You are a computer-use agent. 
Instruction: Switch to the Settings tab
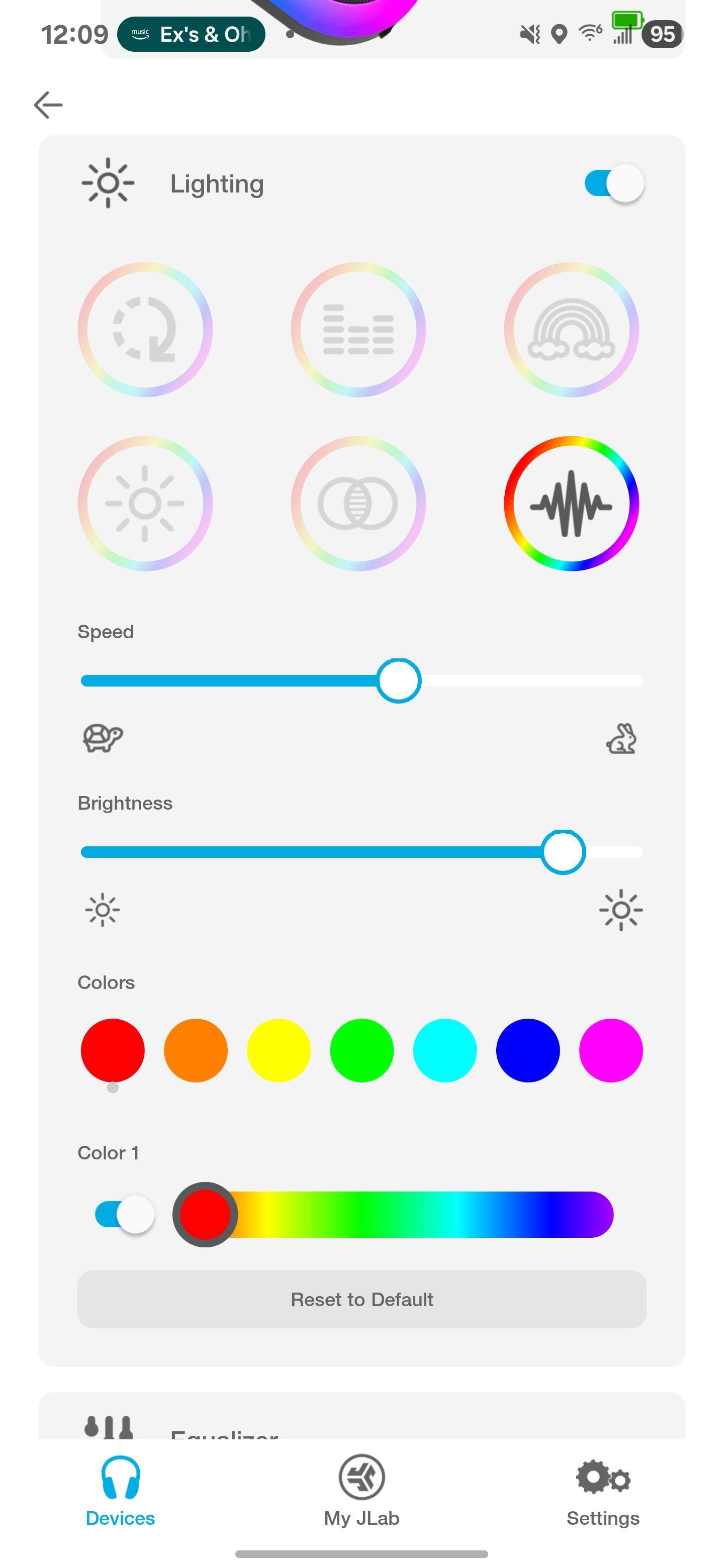tap(603, 1491)
